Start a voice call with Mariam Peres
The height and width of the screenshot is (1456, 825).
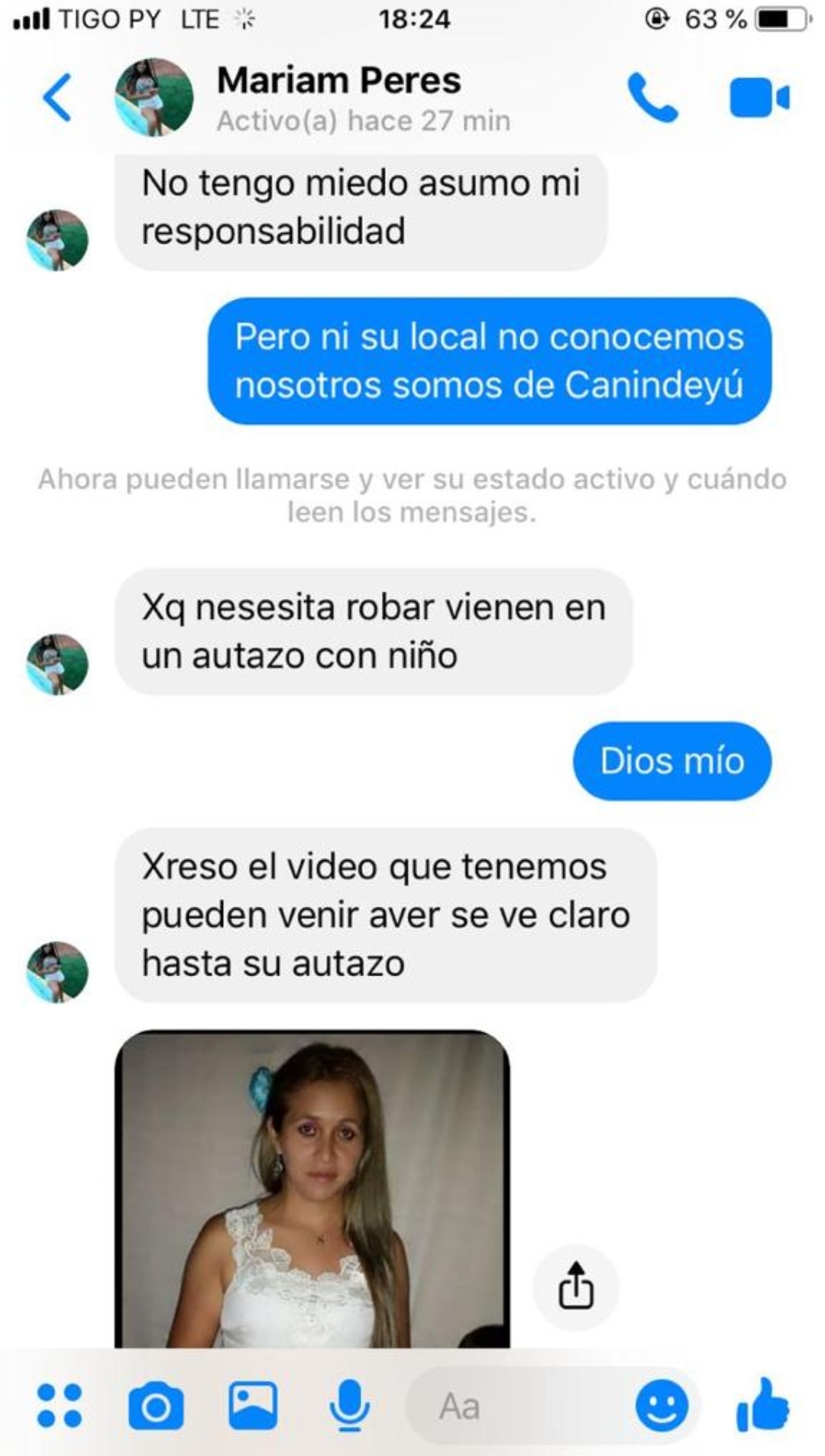pos(652,98)
